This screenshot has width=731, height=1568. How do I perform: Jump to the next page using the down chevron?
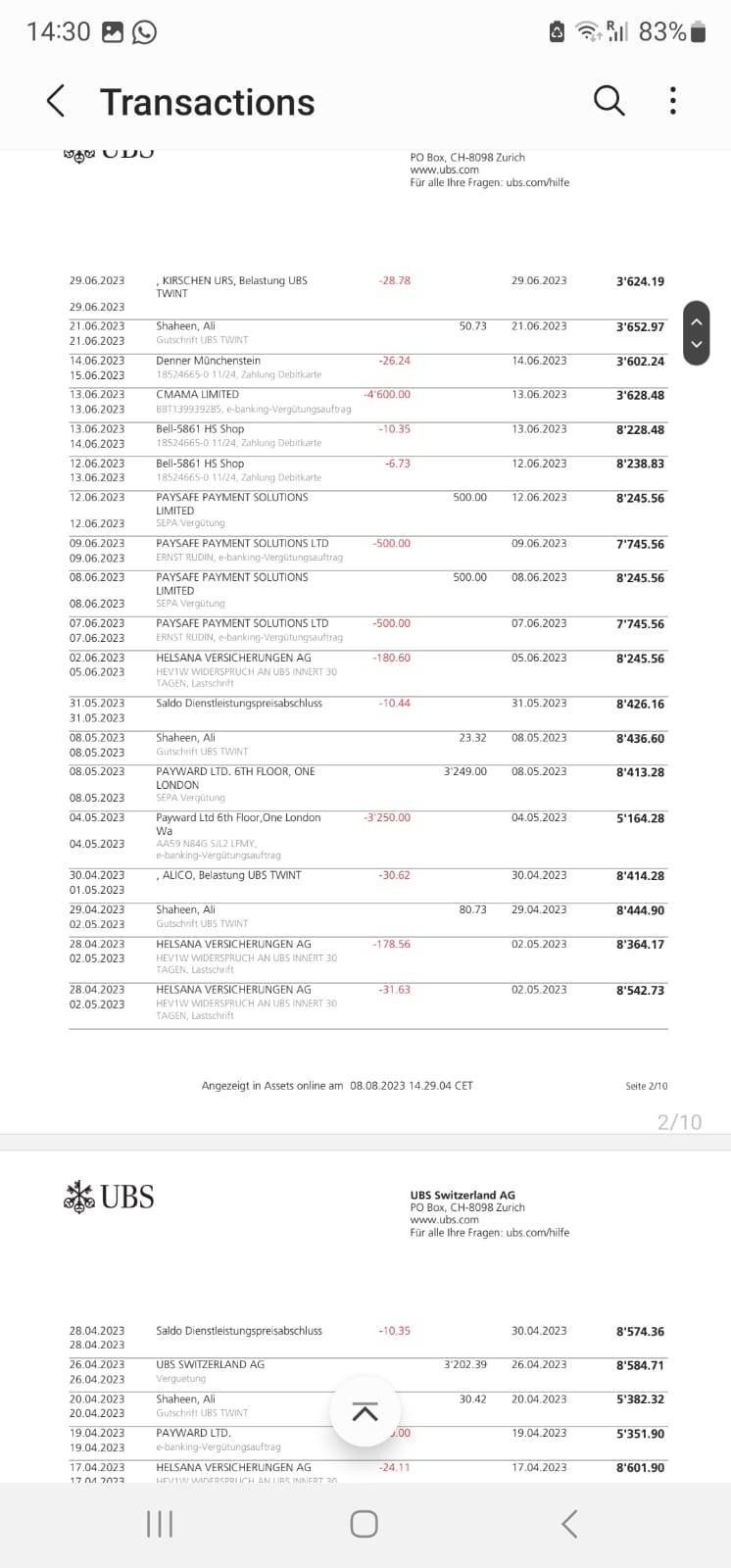pyautogui.click(x=697, y=344)
